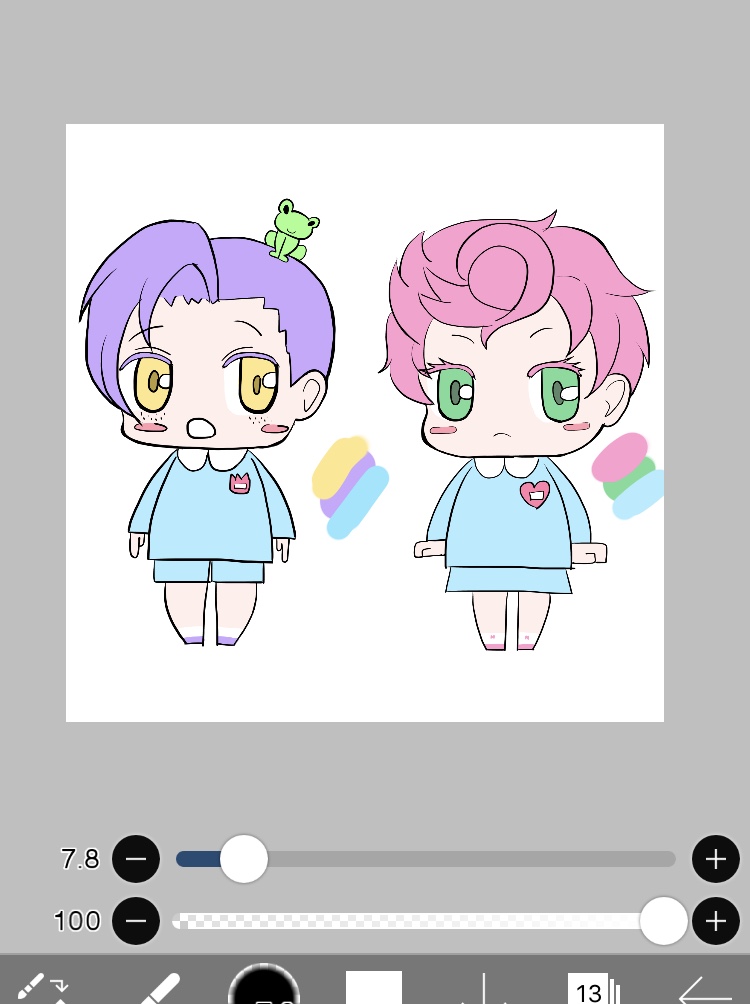Viewport: 750px width, 1004px height.
Task: Raise opacity with the plus button
Action: pyautogui.click(x=715, y=920)
